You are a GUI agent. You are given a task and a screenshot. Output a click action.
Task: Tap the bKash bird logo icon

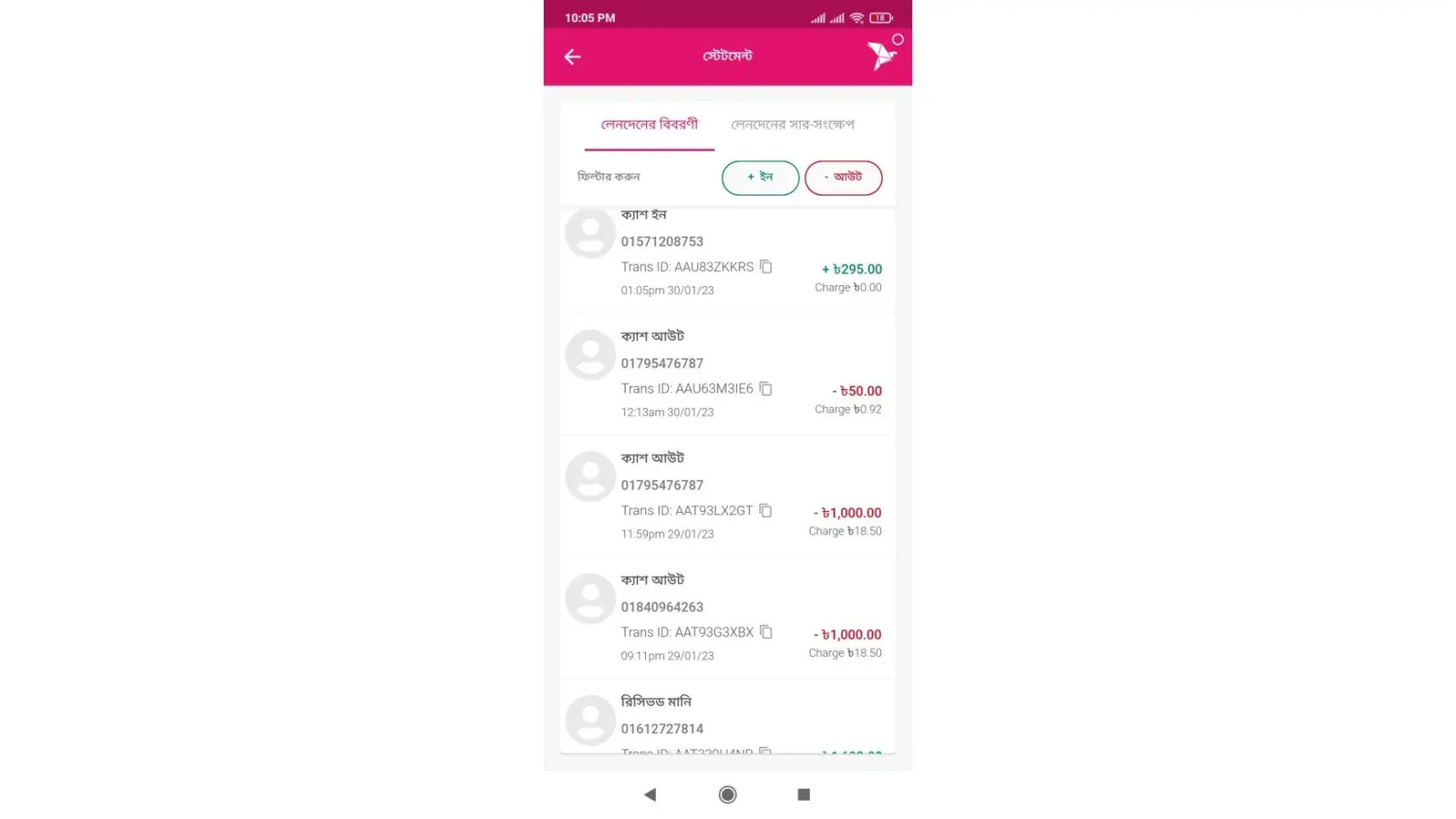pyautogui.click(x=881, y=55)
